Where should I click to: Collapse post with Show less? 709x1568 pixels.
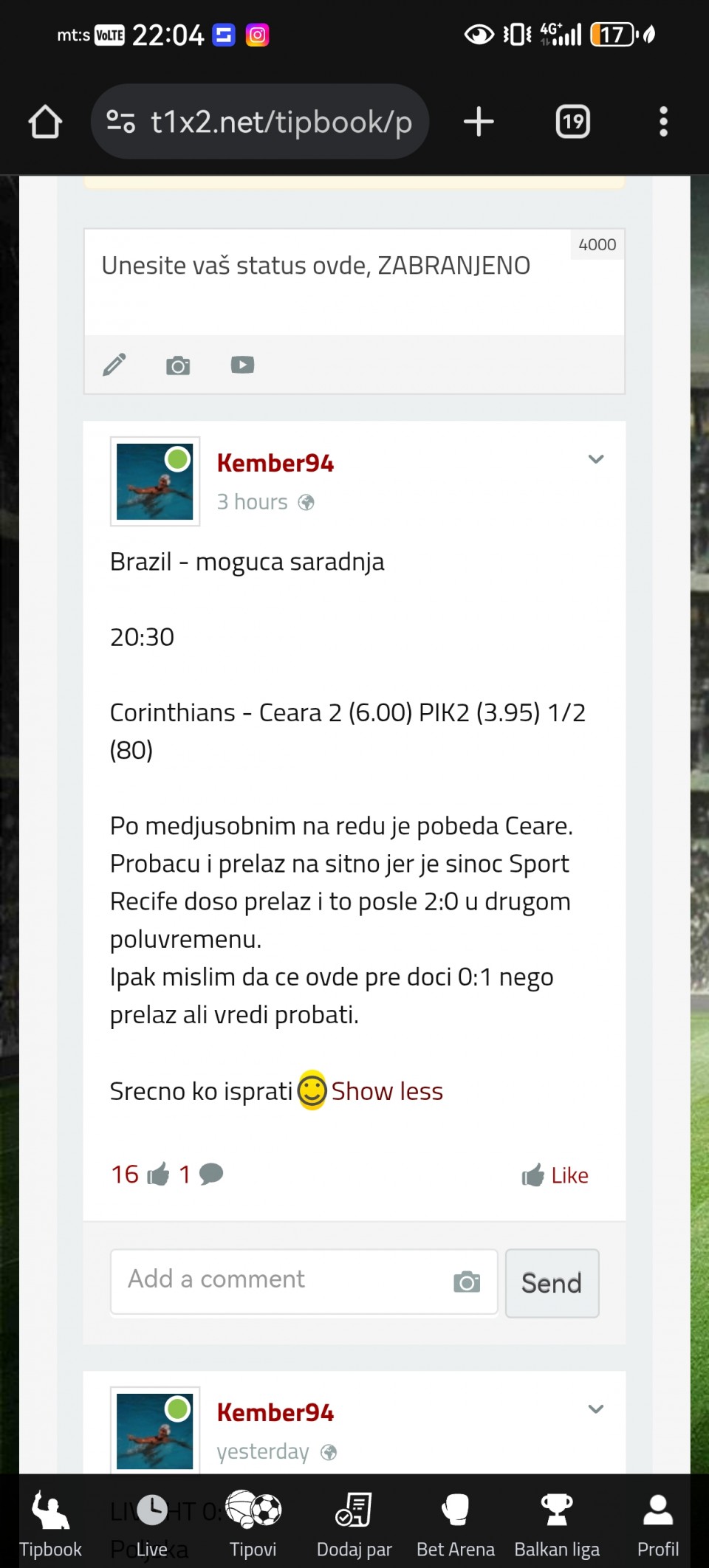pyautogui.click(x=386, y=1091)
